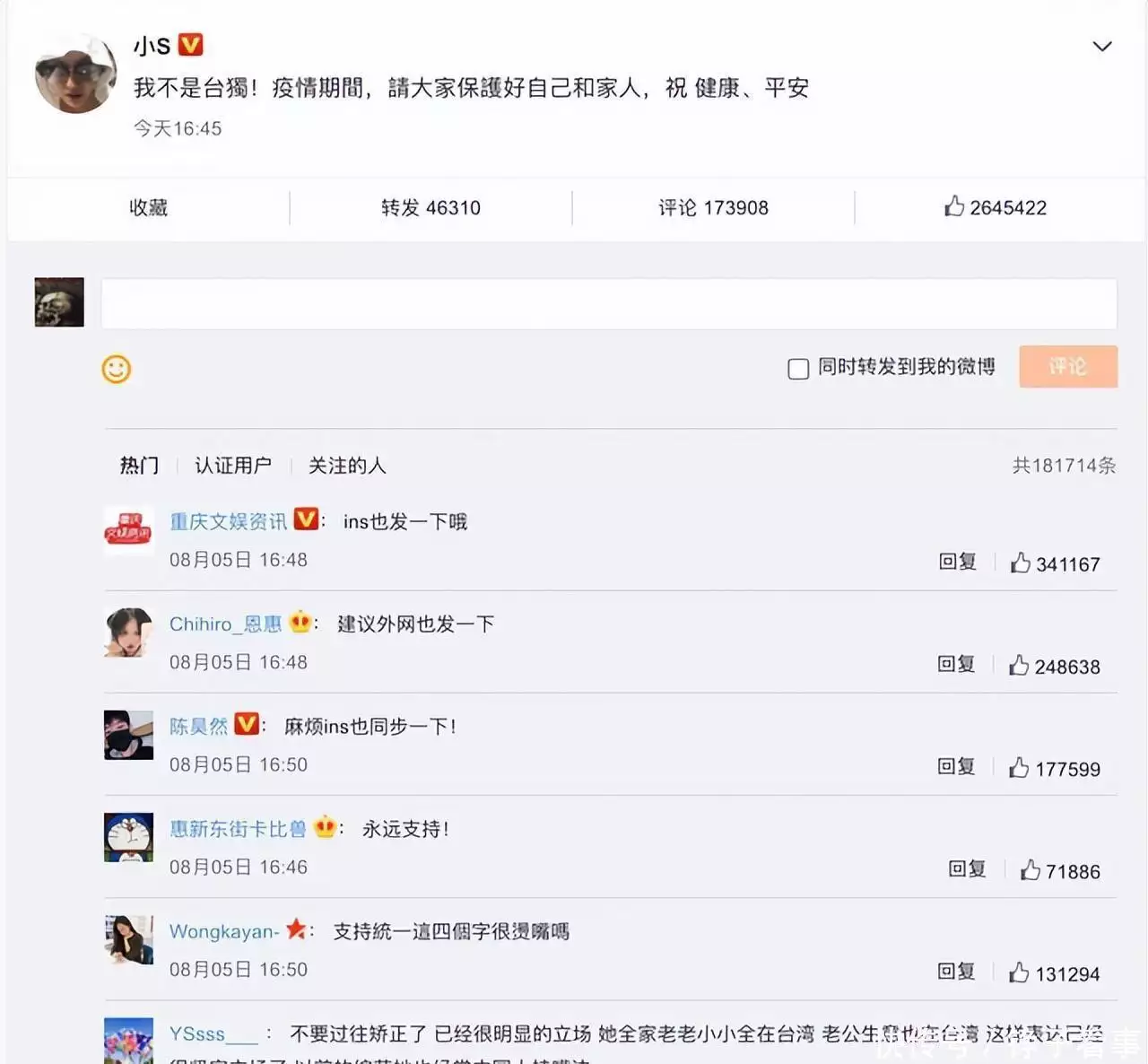Viewport: 1148px width, 1064px height.
Task: Tap 收藏 to bookmark this post
Action: click(148, 207)
